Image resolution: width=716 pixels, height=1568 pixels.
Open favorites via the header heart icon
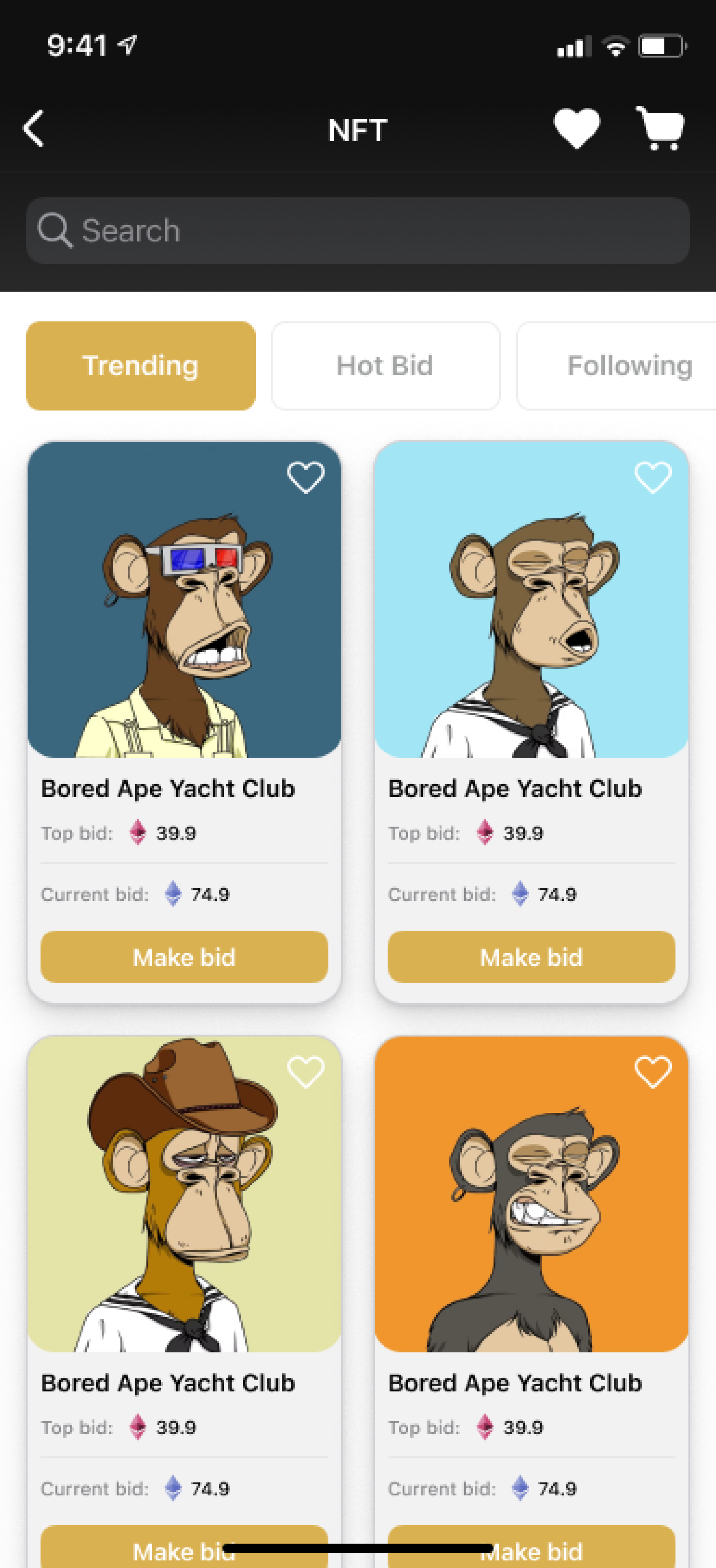pyautogui.click(x=577, y=128)
